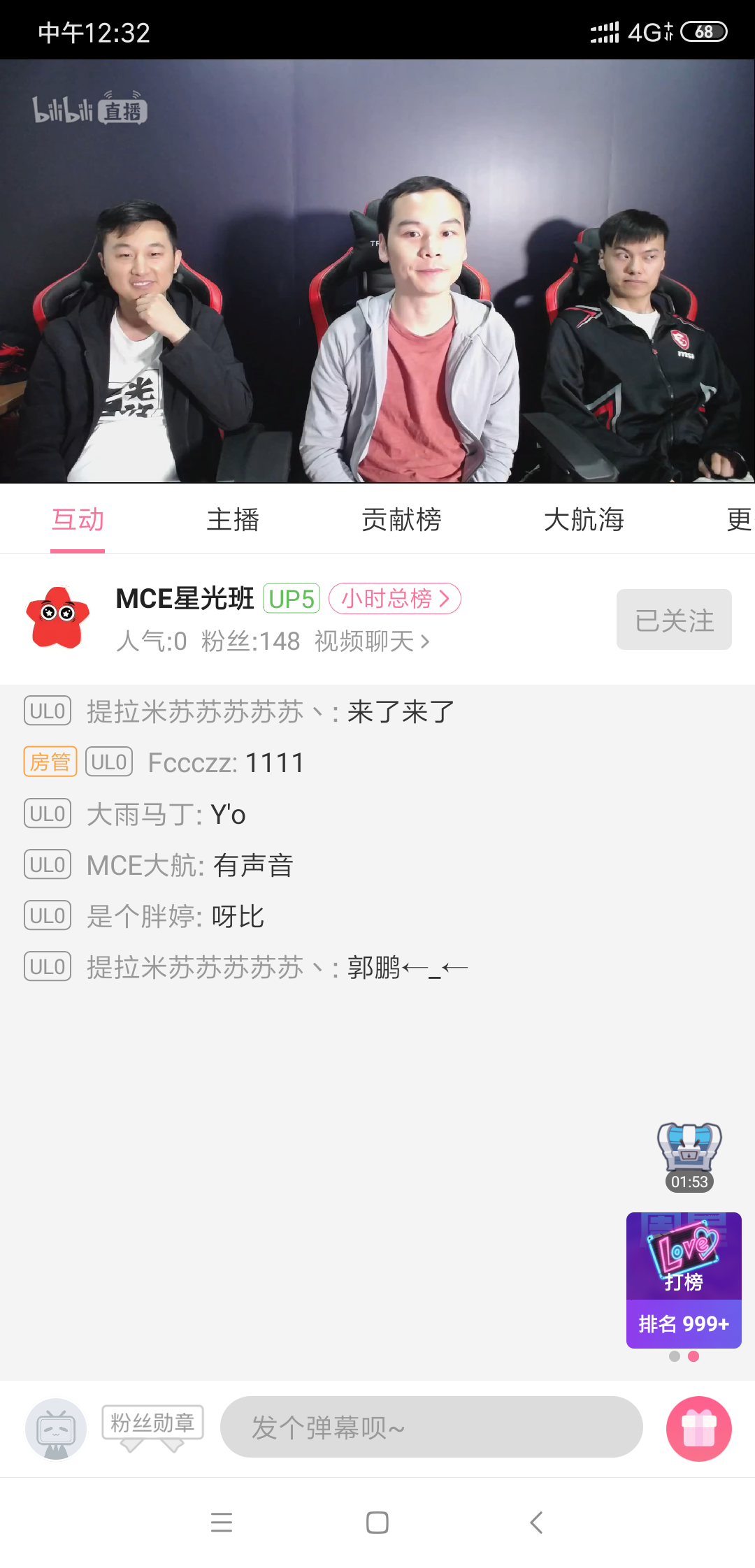Tap the live video player
Viewport: 755px width, 1568px height.
pos(377,271)
